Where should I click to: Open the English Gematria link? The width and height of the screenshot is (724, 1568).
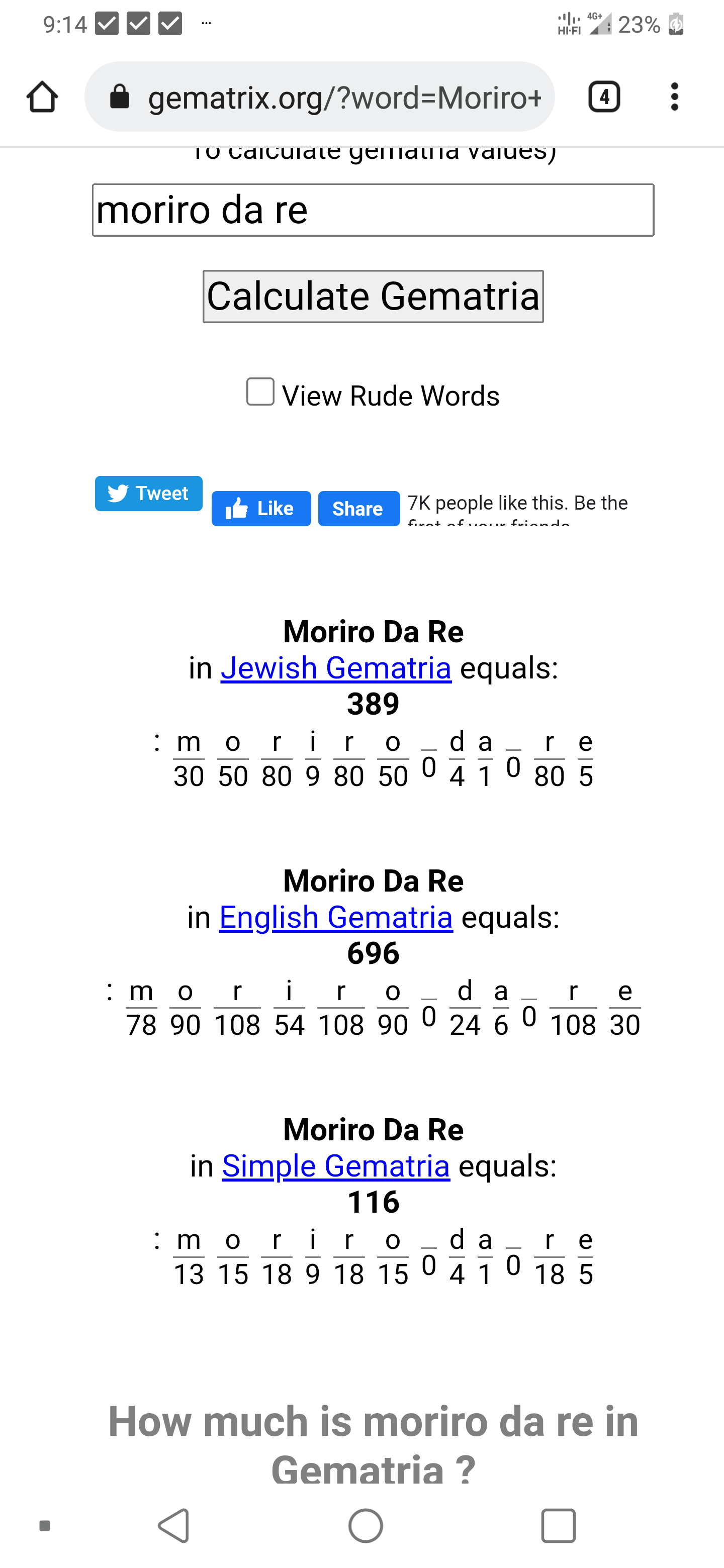pos(336,917)
